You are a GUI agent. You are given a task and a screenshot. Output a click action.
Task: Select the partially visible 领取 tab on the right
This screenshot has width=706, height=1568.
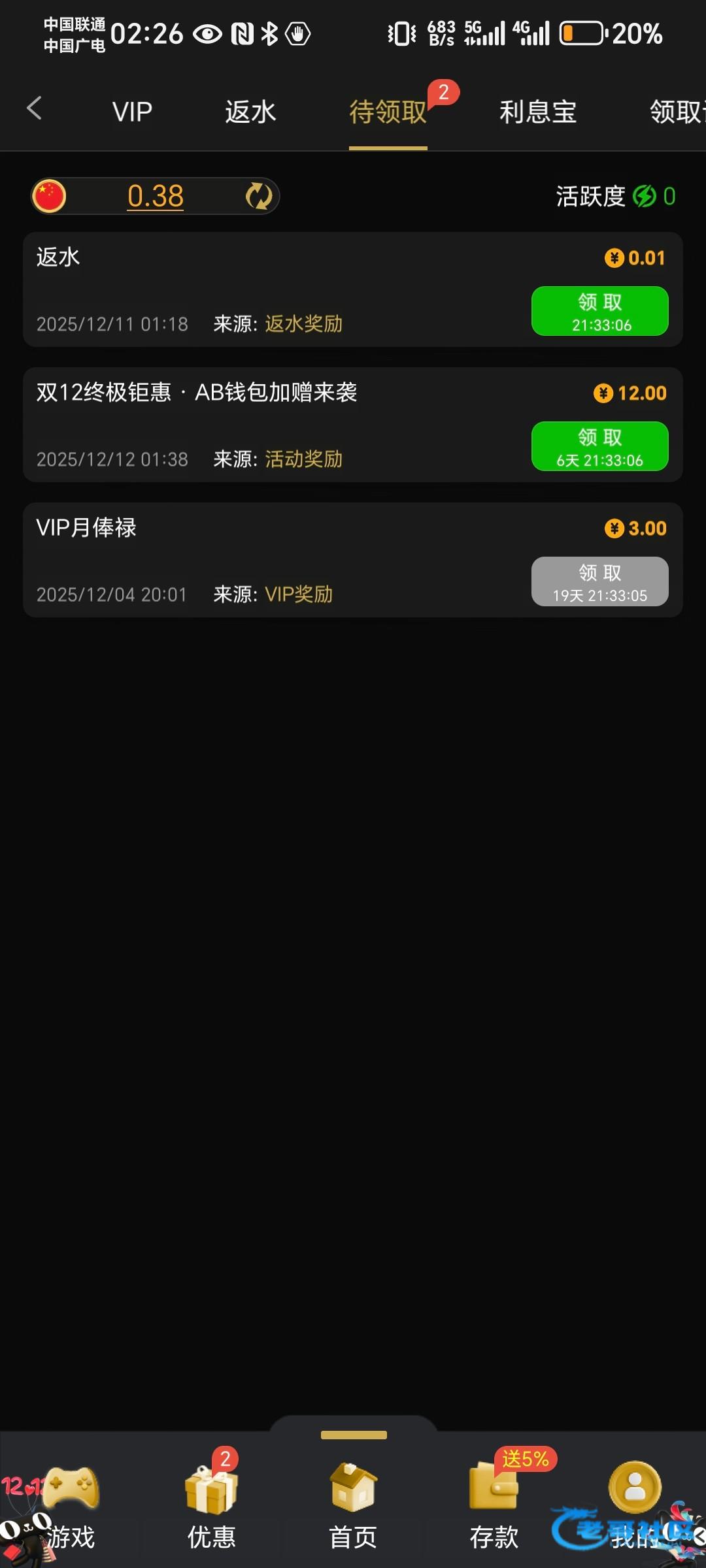[677, 112]
